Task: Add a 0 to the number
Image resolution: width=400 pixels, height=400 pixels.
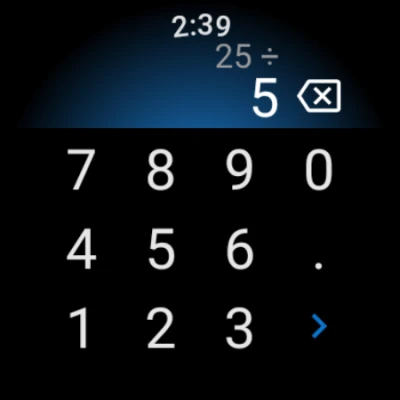Action: [x=319, y=169]
